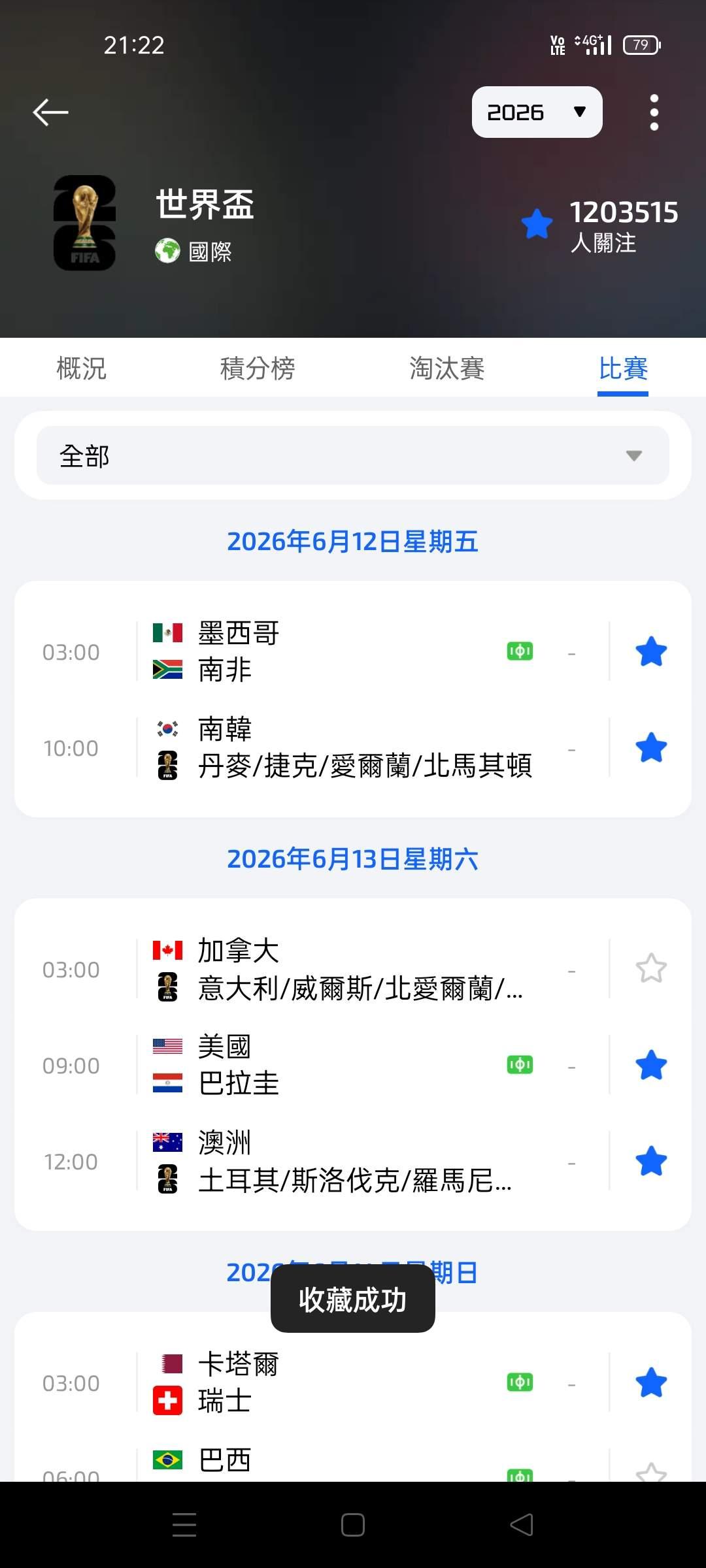706x1568 pixels.
Task: Remove favorite star for 墨西哥 vs 南非
Action: pyautogui.click(x=651, y=651)
